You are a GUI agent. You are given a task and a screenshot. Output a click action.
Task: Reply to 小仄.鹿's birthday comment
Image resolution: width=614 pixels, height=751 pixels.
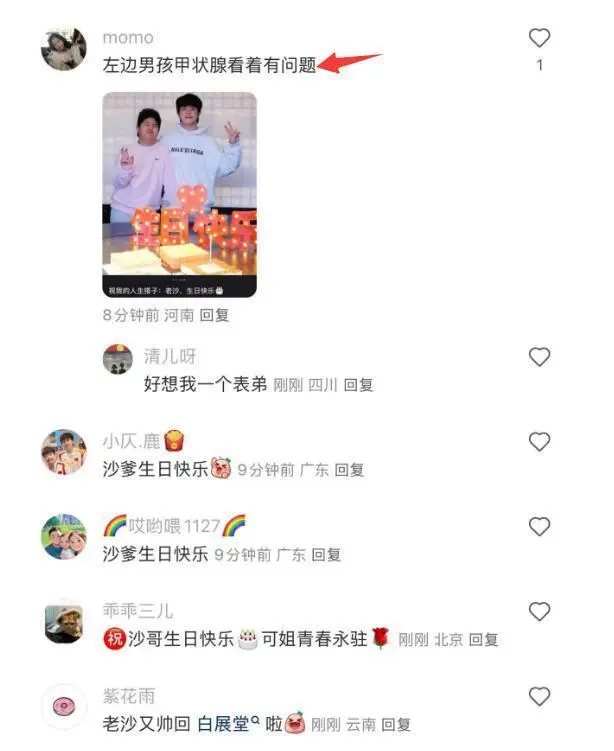pyautogui.click(x=349, y=469)
